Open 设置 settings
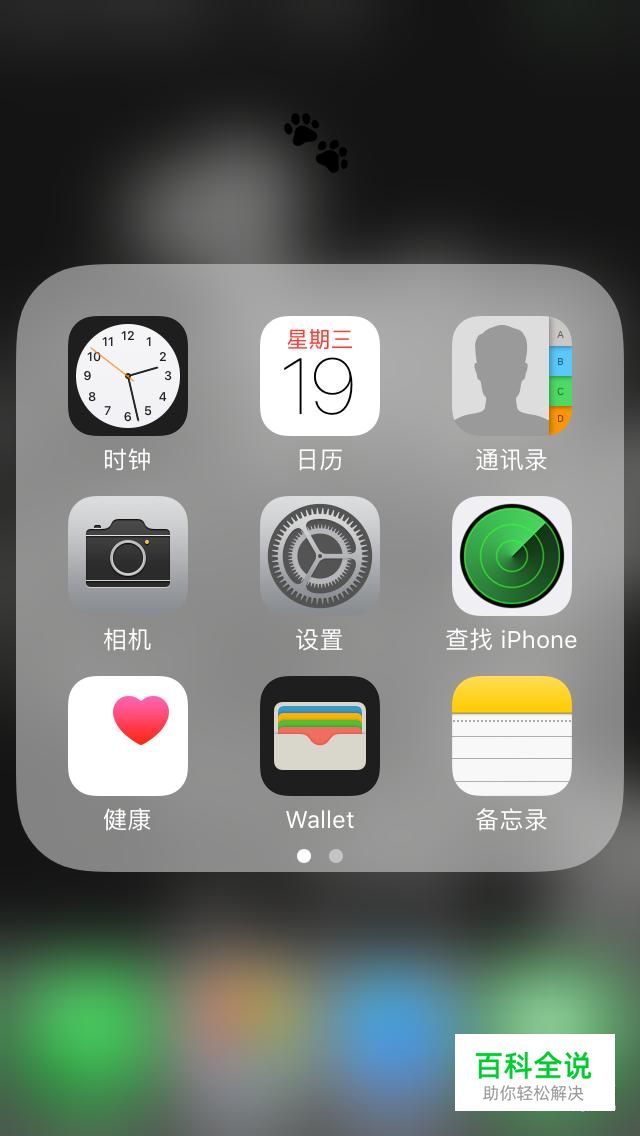 tap(320, 556)
